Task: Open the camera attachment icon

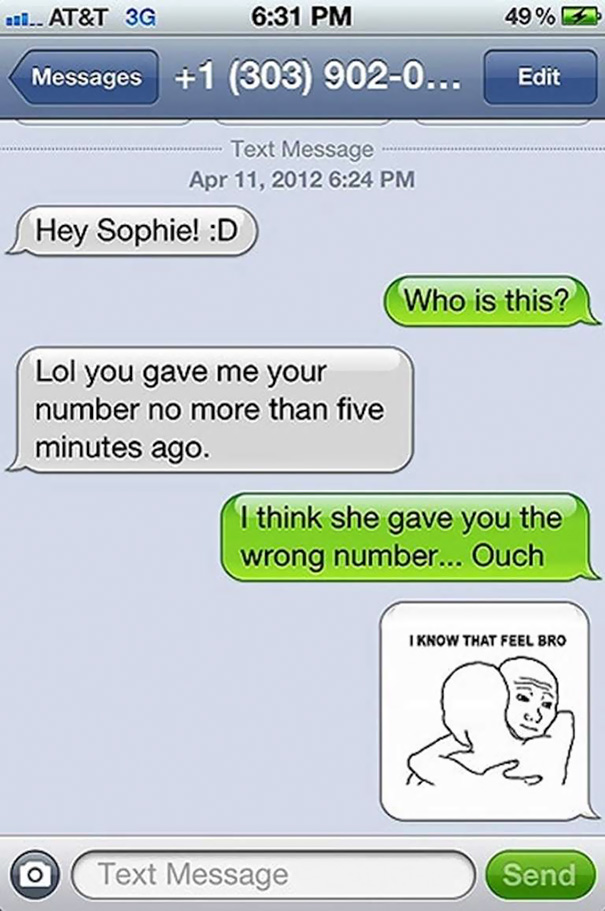Action: (x=34, y=875)
